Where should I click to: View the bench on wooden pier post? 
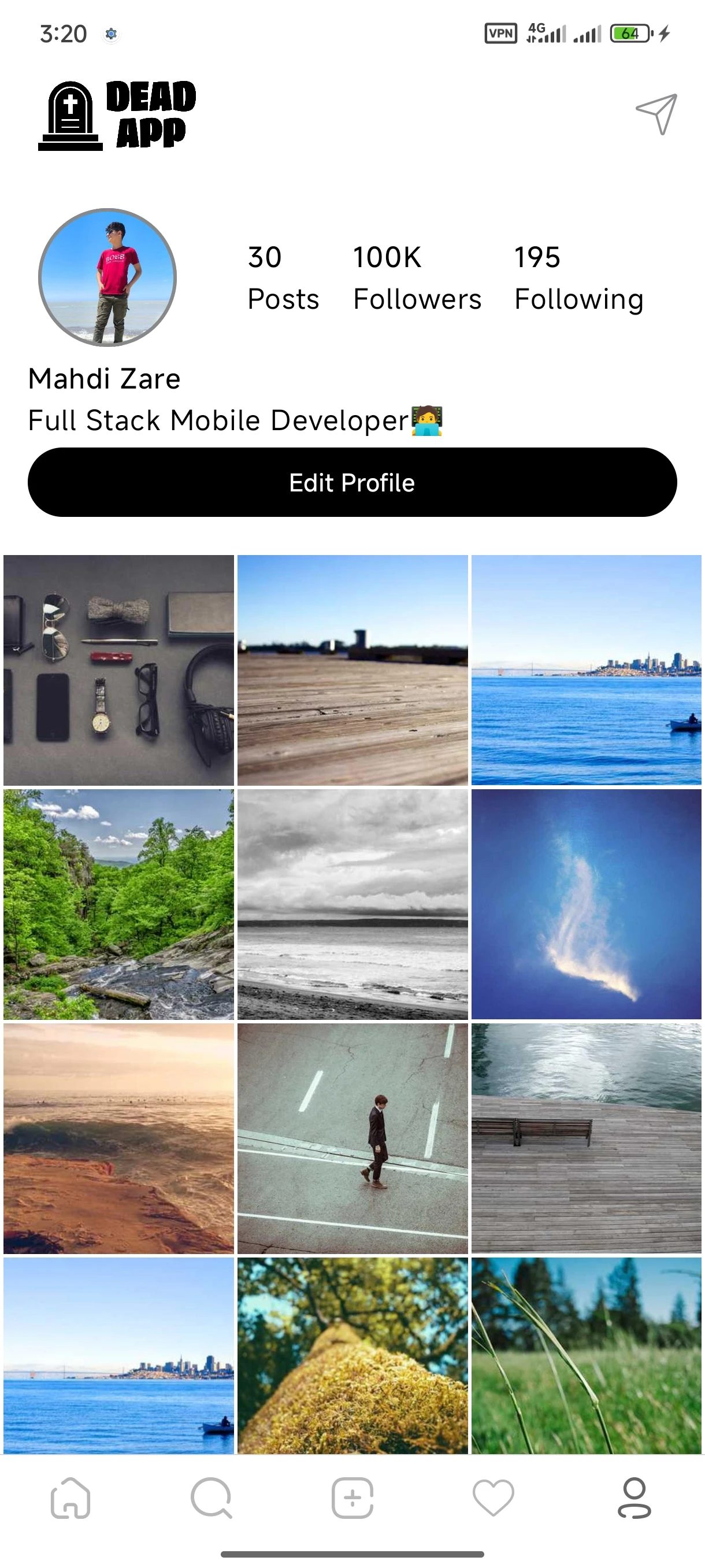(x=587, y=1138)
